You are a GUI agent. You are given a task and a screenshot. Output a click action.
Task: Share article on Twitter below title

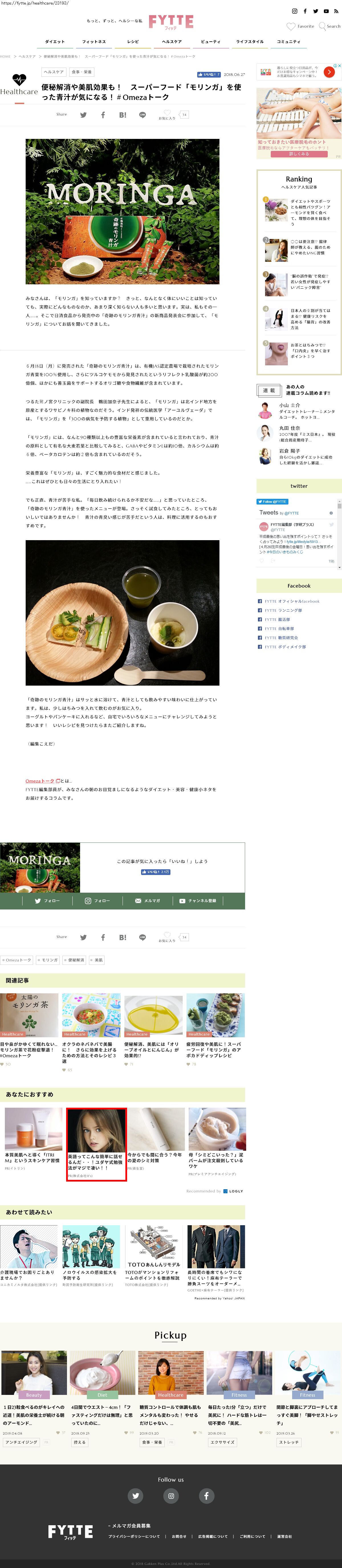tap(84, 115)
